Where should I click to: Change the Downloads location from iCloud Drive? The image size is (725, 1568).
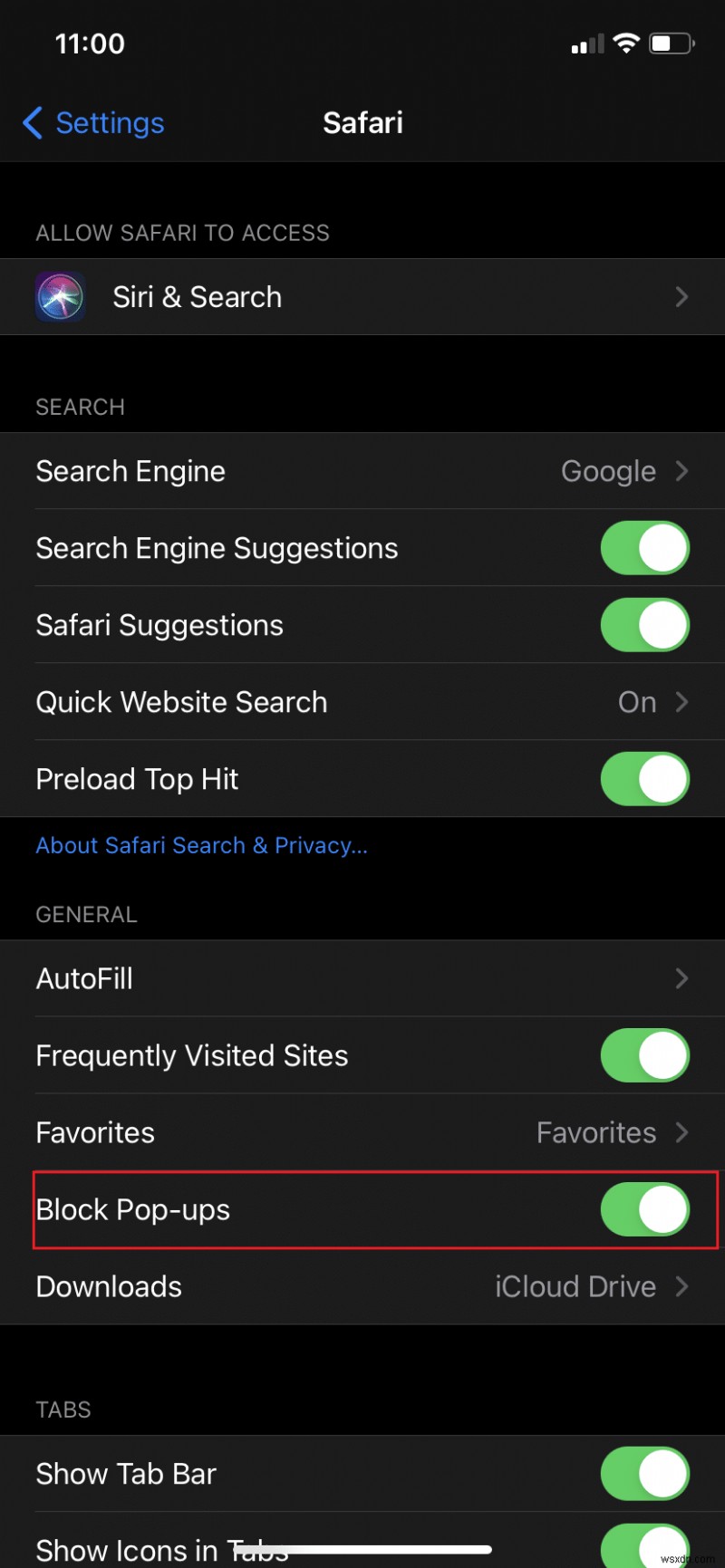click(362, 1286)
